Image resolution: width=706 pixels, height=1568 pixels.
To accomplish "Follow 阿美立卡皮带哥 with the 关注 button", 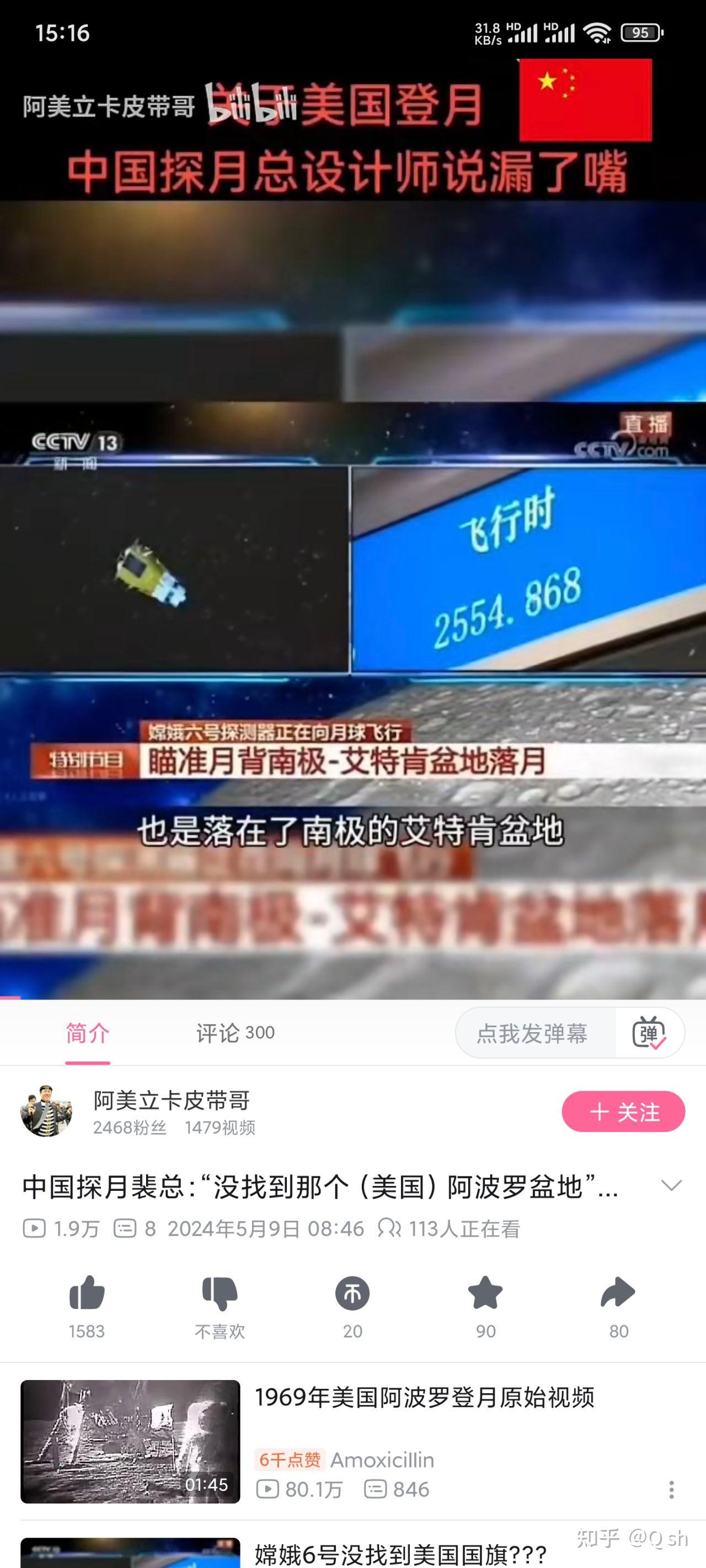I will pyautogui.click(x=623, y=1112).
